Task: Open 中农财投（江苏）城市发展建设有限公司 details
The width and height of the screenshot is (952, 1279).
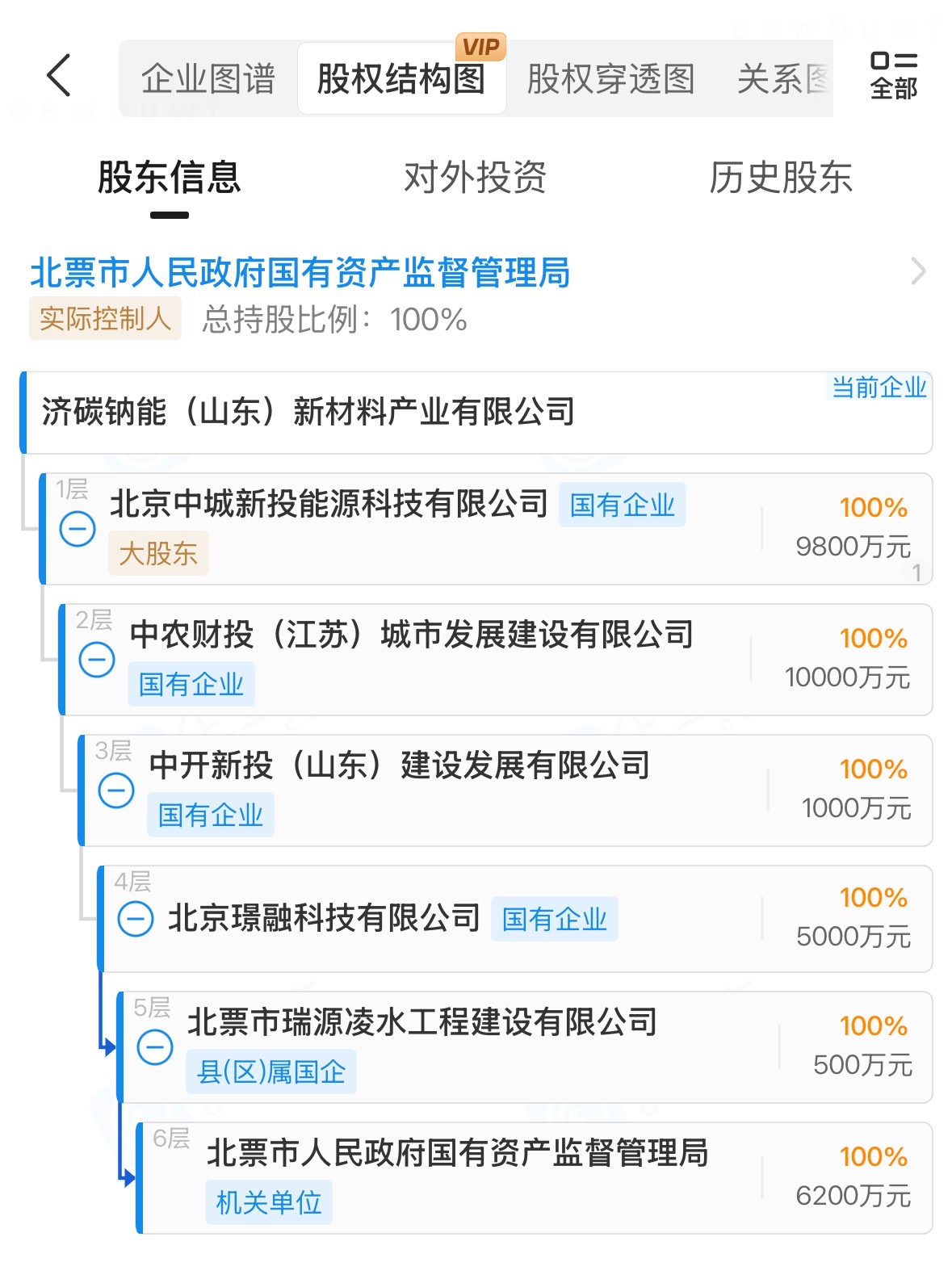Action: tap(411, 635)
